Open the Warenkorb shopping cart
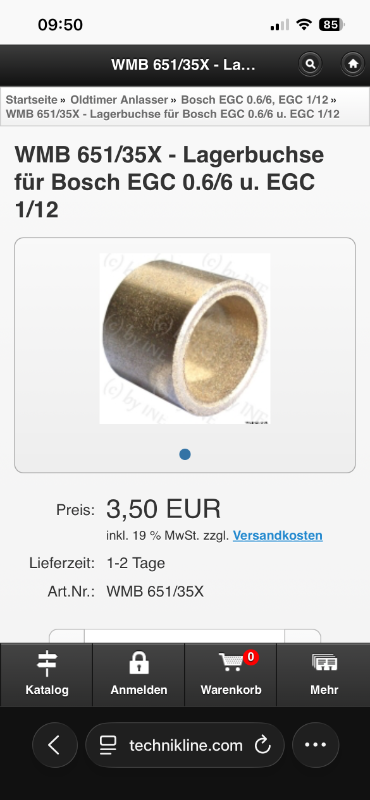 coord(231,674)
